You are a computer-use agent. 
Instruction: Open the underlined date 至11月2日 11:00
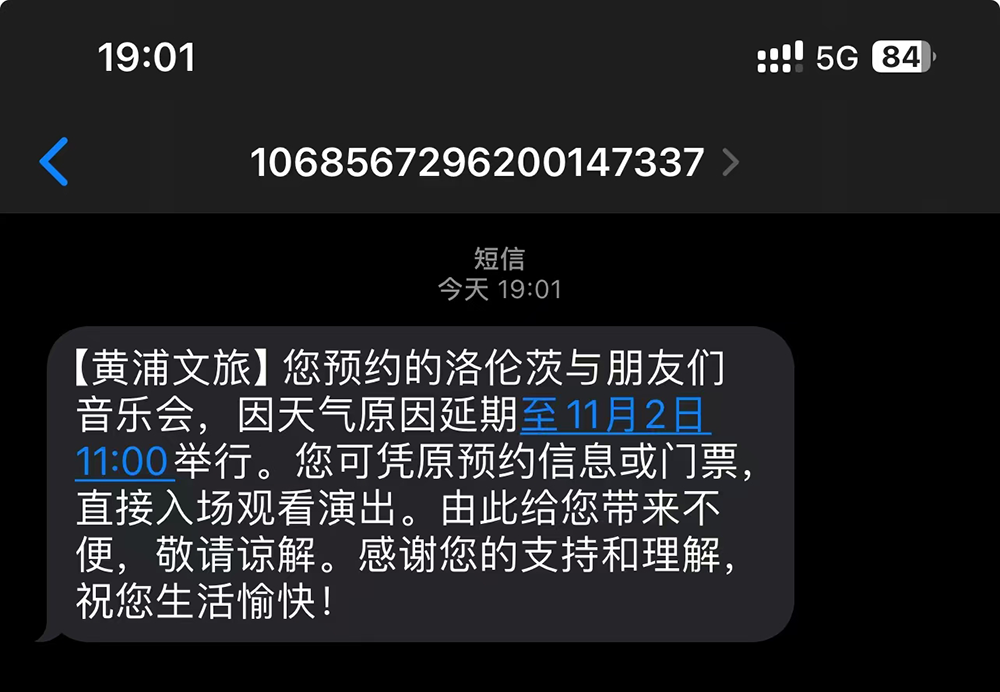pyautogui.click(x=616, y=415)
